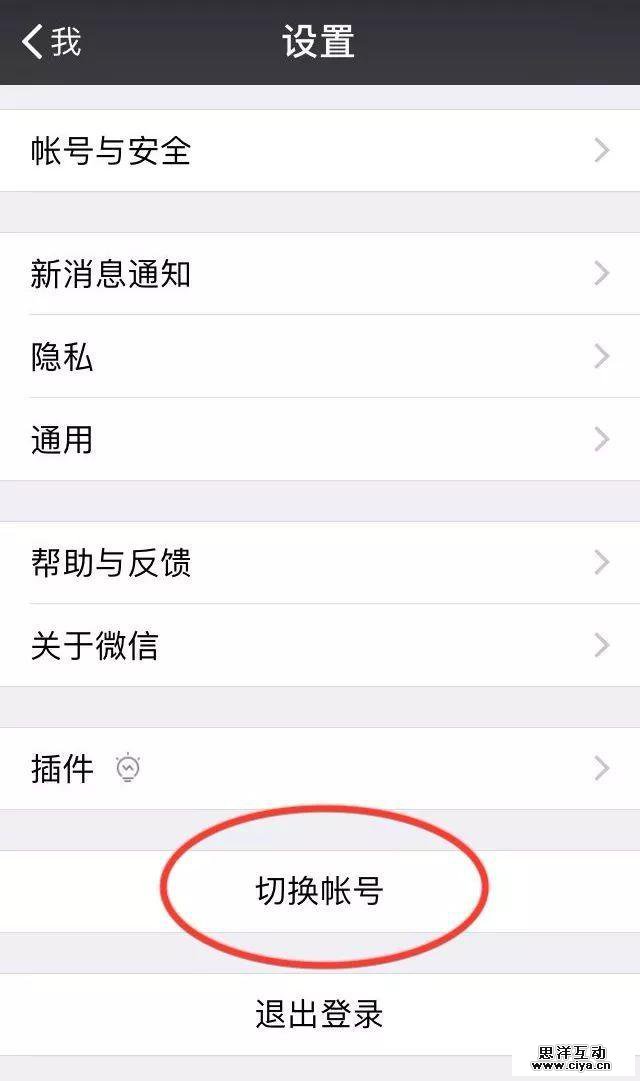Tap 切换帐号 to switch accounts
The image size is (640, 1081).
(x=320, y=891)
